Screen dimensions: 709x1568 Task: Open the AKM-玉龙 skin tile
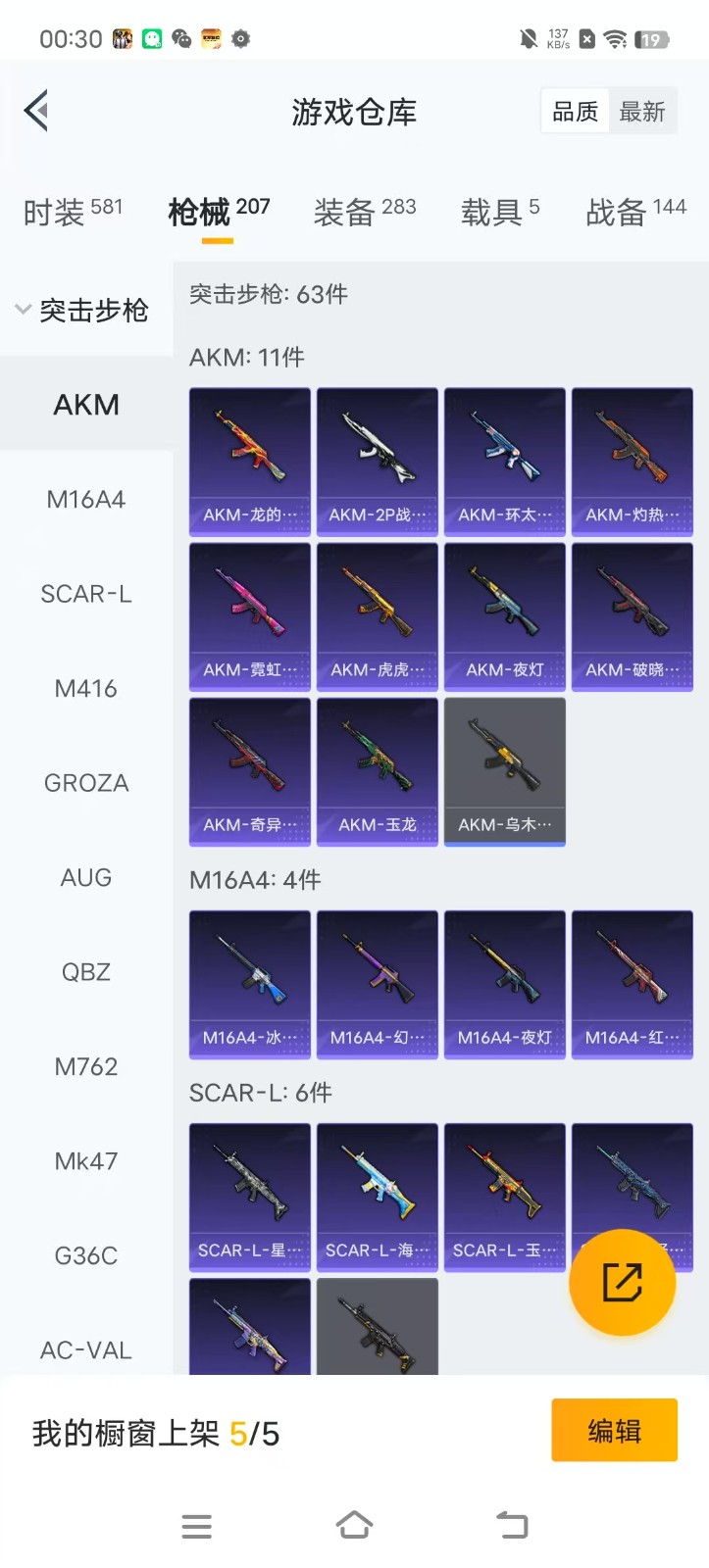378,772
